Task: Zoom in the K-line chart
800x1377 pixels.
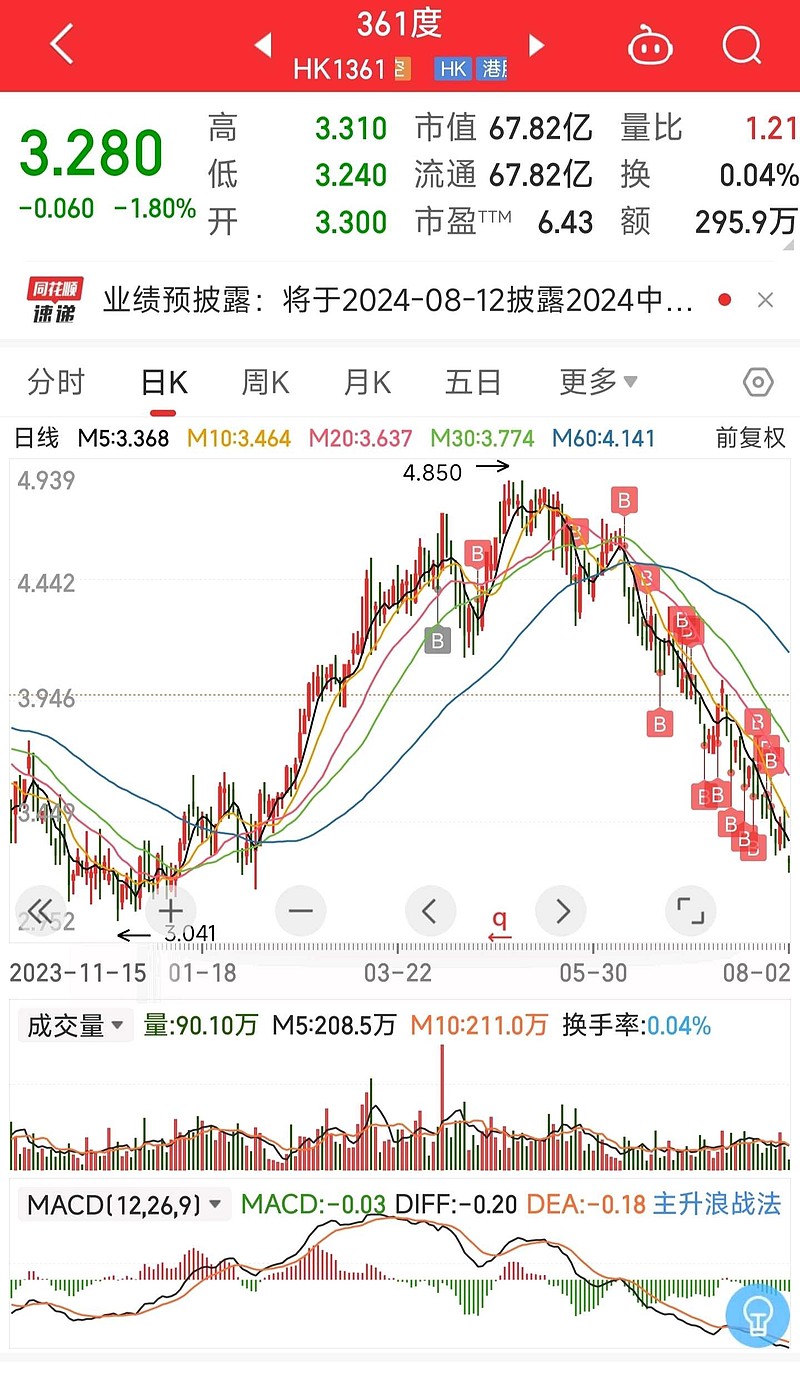Action: pos(171,910)
